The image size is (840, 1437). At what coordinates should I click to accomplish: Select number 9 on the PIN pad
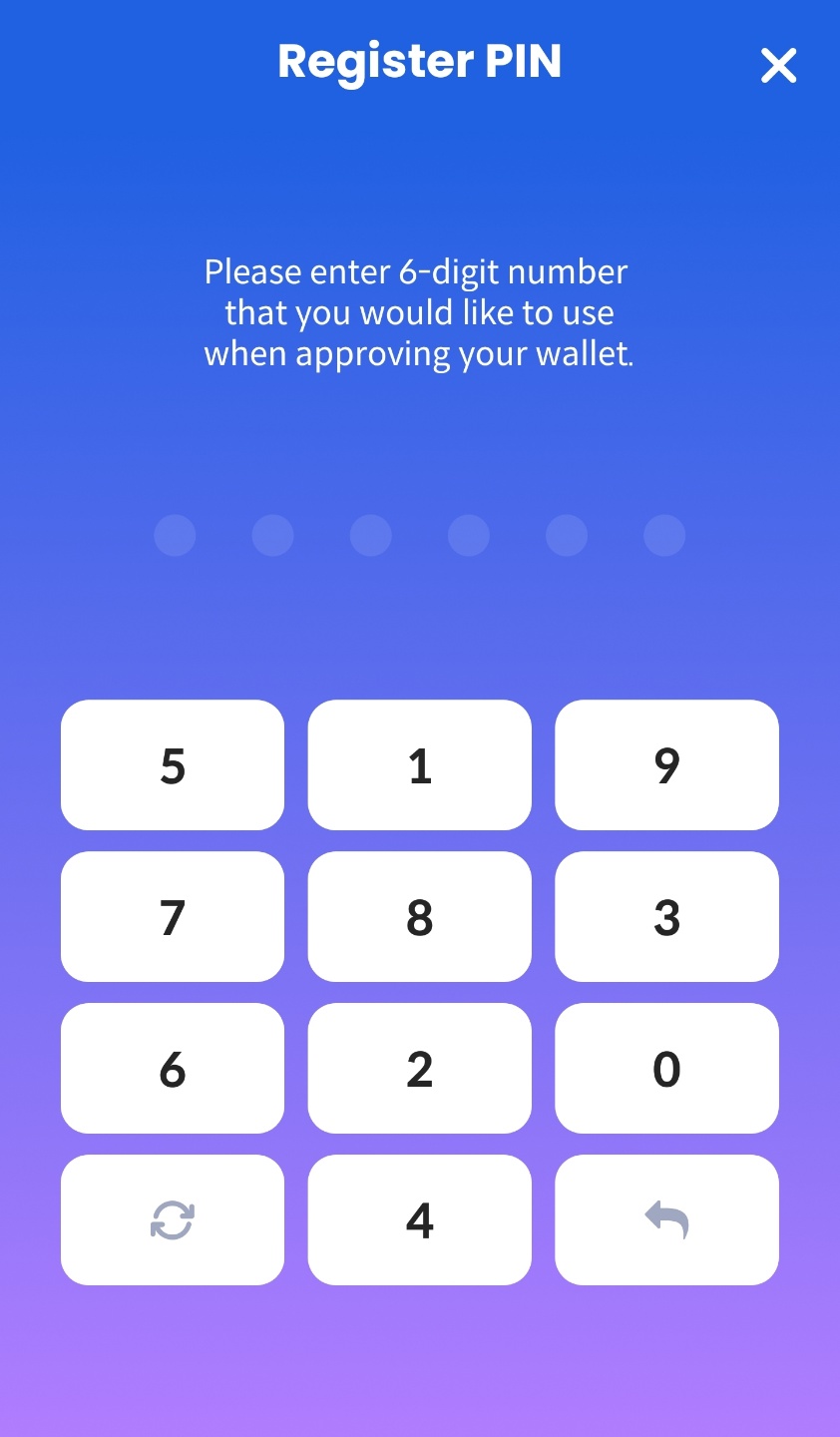click(666, 765)
